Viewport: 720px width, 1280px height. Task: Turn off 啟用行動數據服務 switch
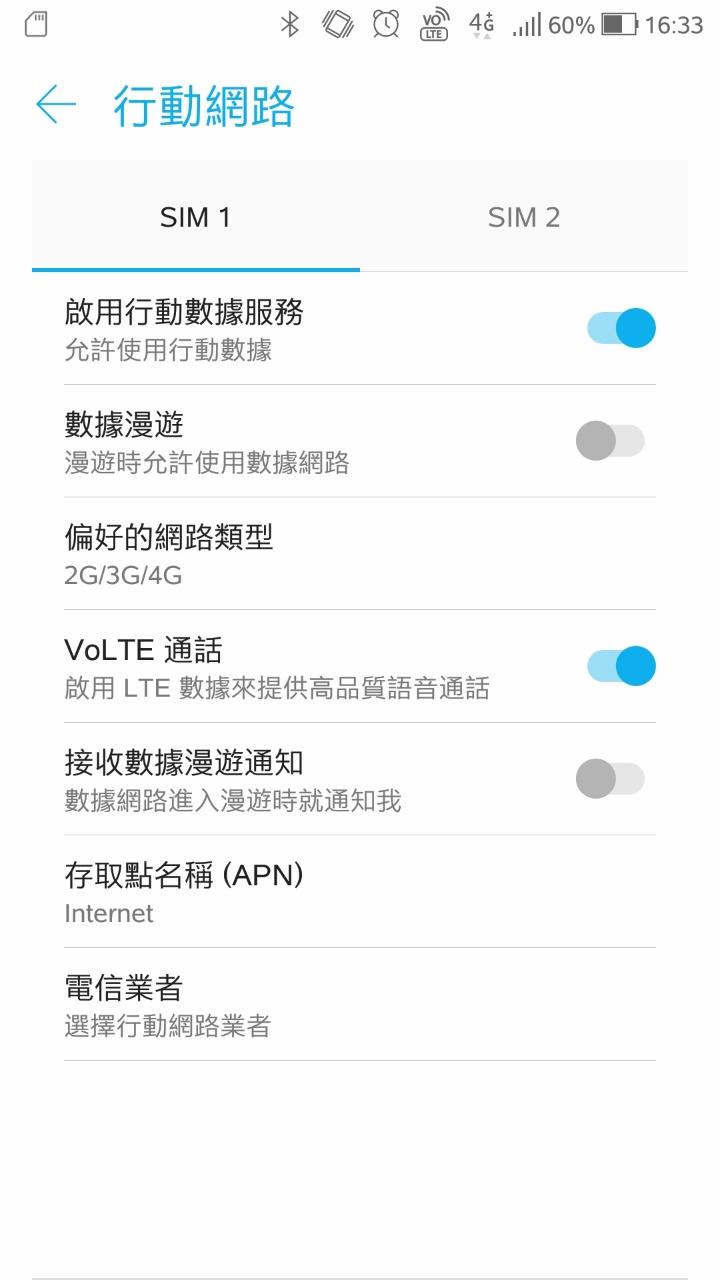click(x=620, y=328)
